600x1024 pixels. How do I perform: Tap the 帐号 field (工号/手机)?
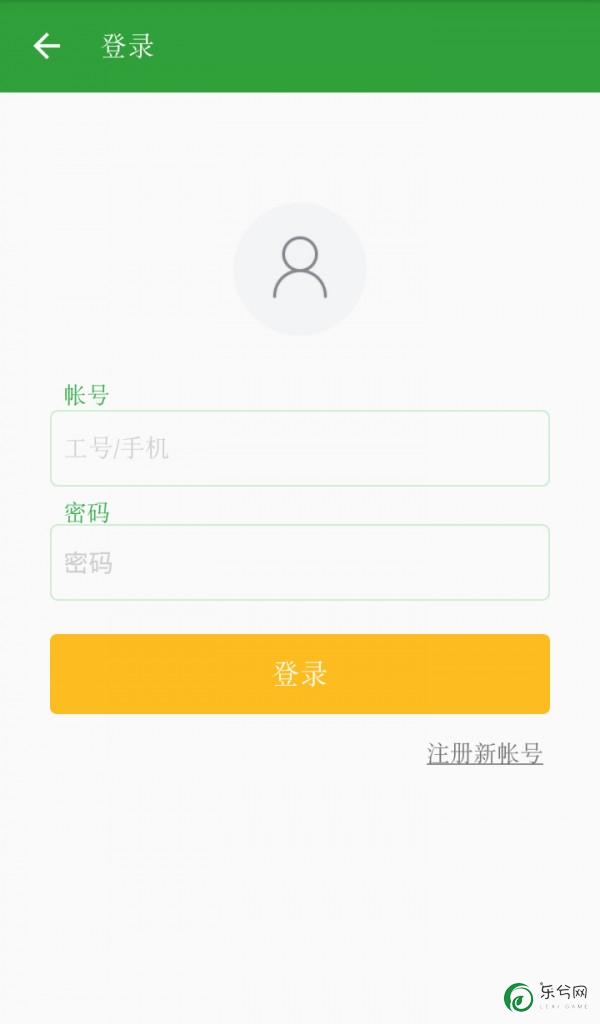click(300, 448)
